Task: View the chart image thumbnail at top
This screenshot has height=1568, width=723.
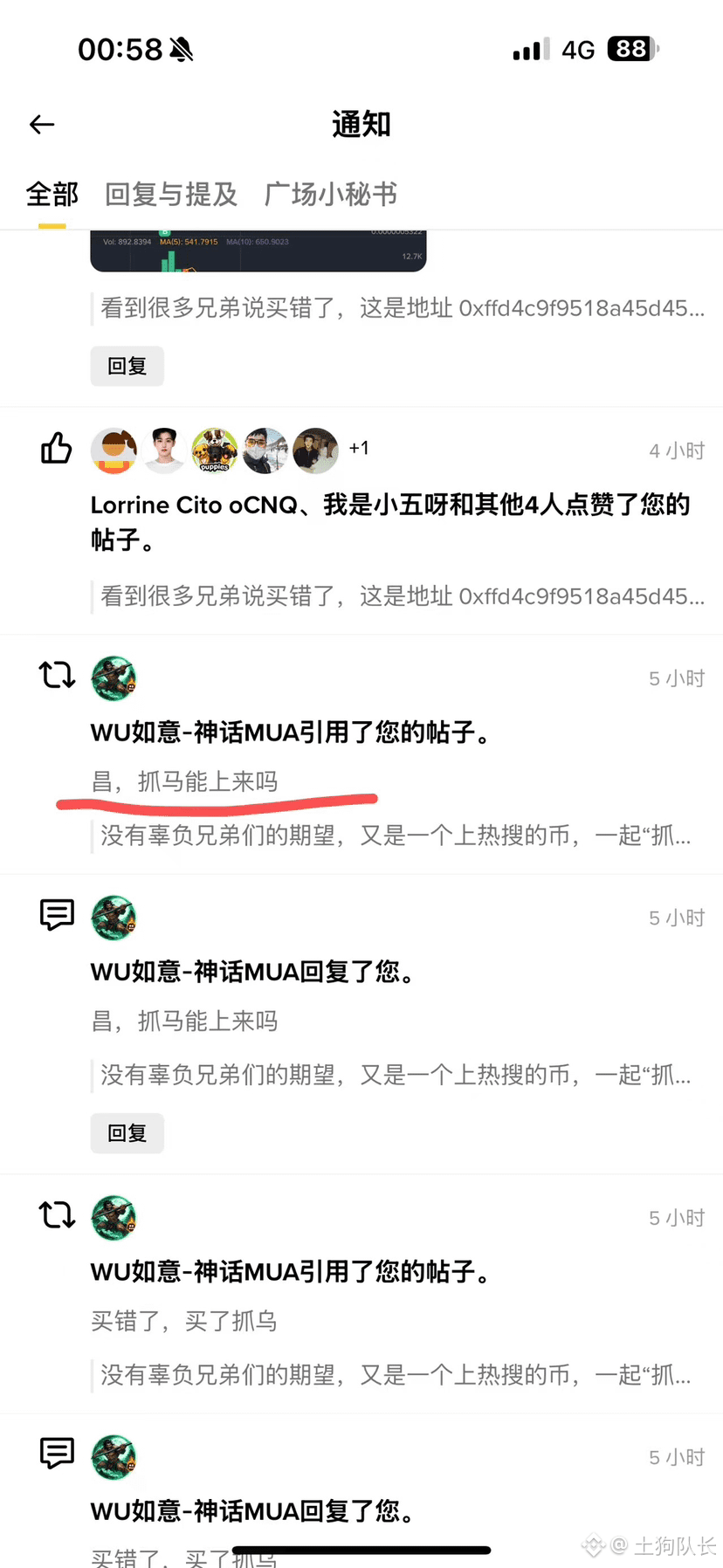Action: (258, 251)
